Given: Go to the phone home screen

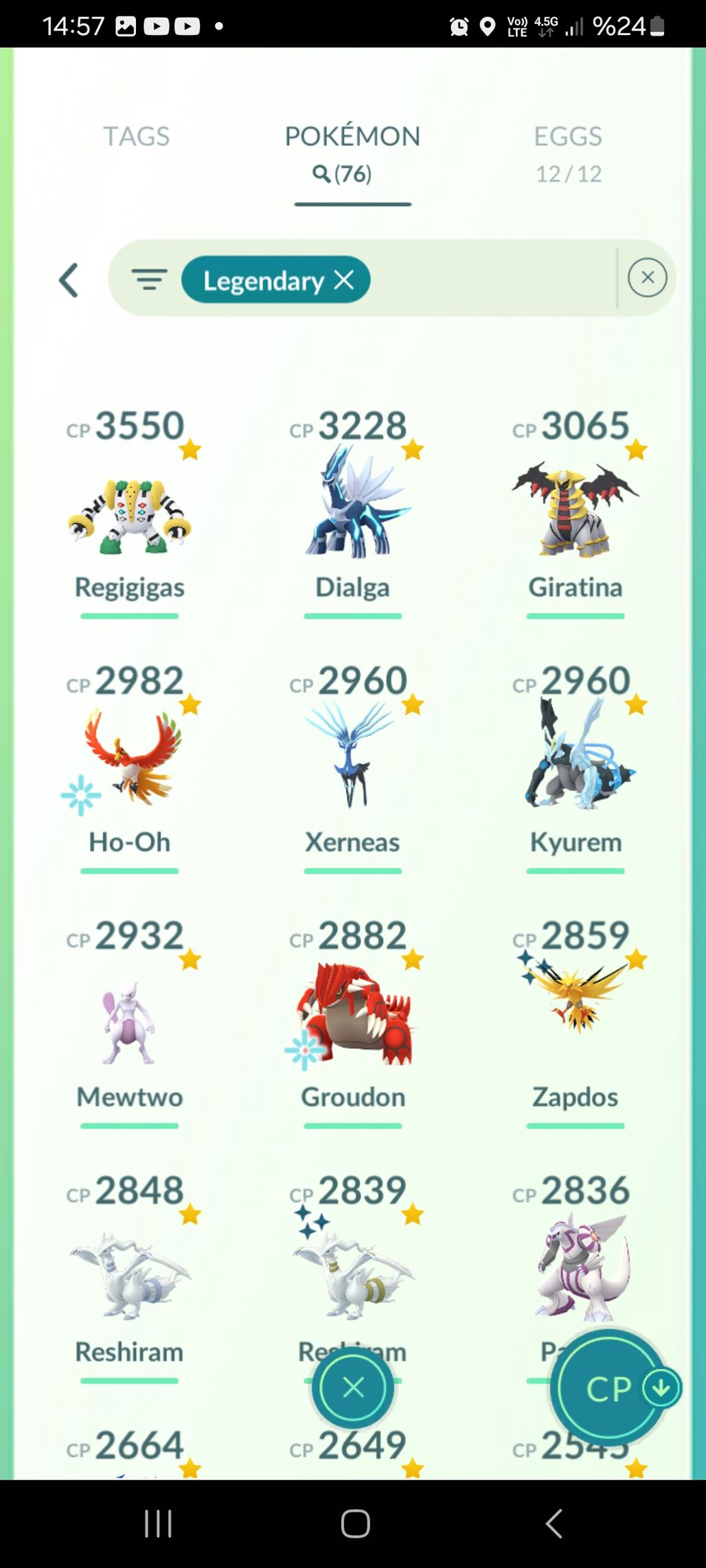Looking at the screenshot, I should click(x=355, y=1523).
